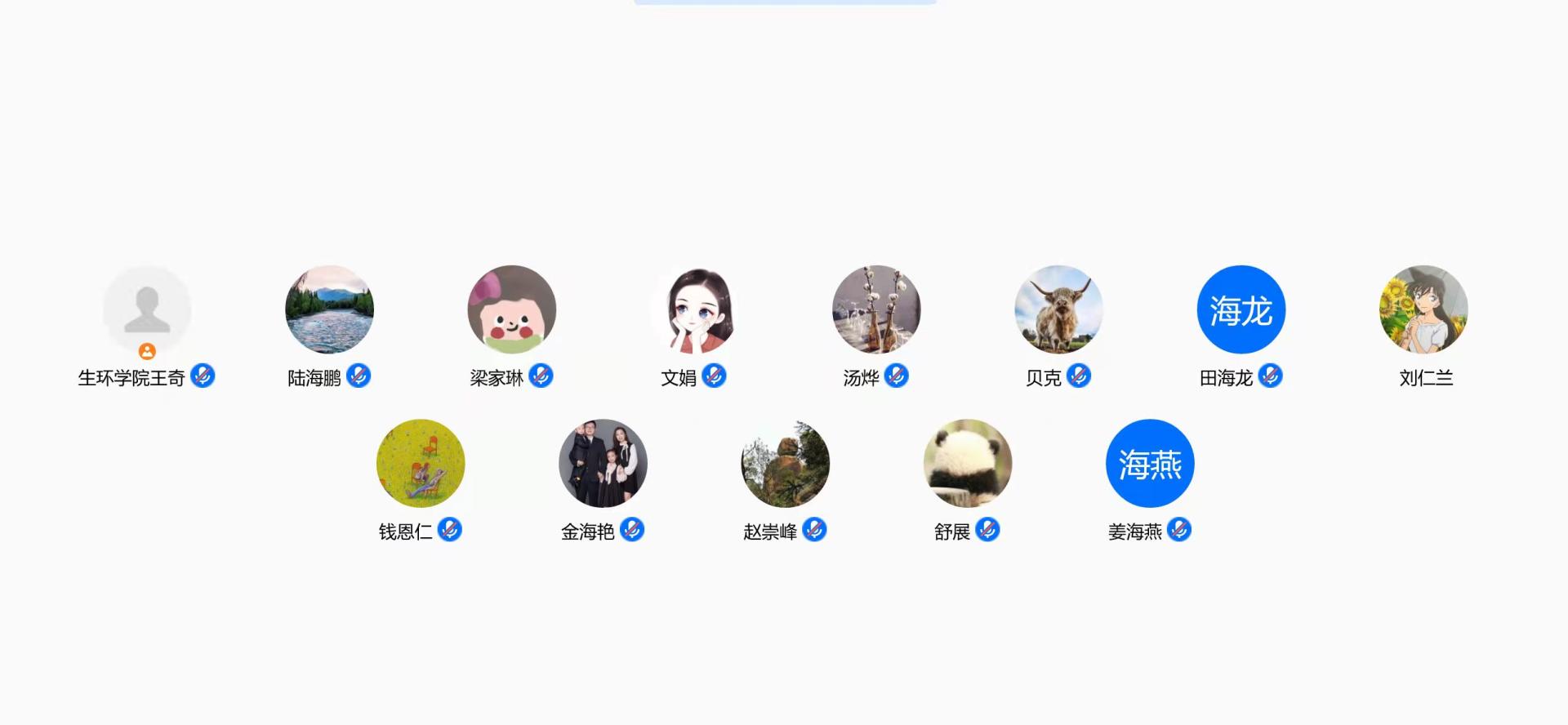Image resolution: width=1568 pixels, height=725 pixels.
Task: Open 陆海鹏's participant tile
Action: pyautogui.click(x=329, y=309)
